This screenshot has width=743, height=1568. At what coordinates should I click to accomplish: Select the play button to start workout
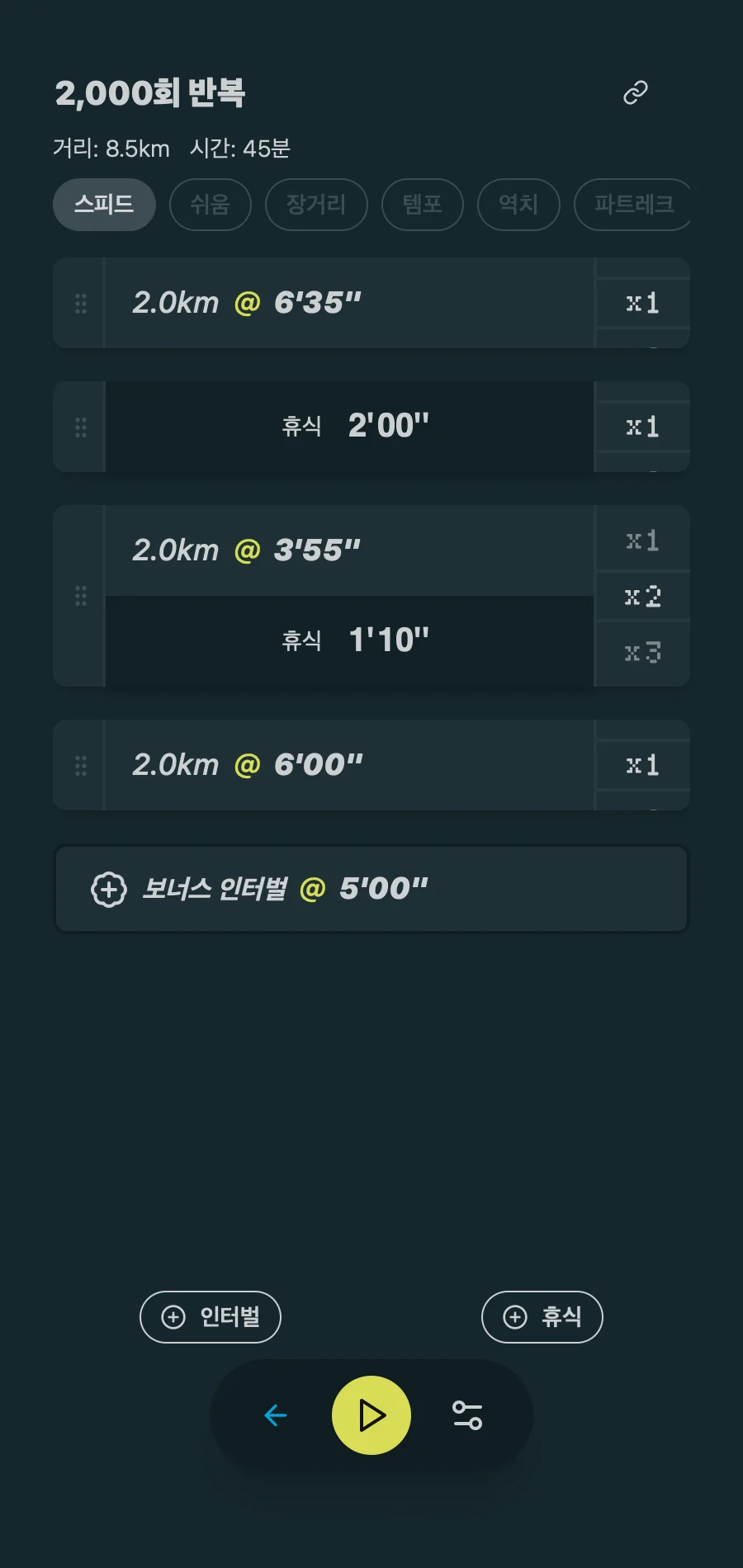pyautogui.click(x=370, y=1415)
